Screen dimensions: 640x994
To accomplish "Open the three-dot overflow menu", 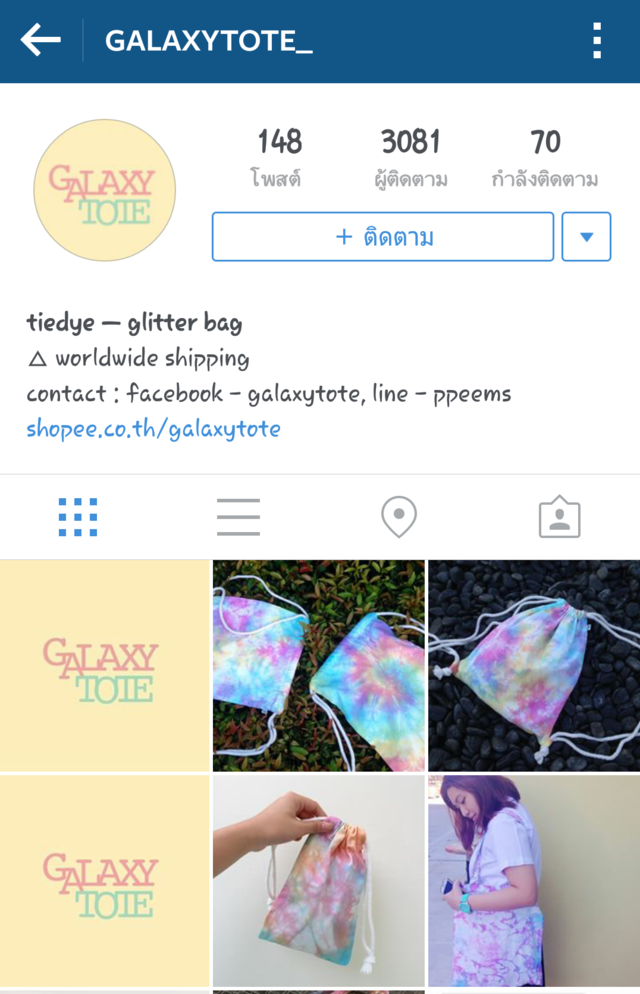I will point(597,41).
